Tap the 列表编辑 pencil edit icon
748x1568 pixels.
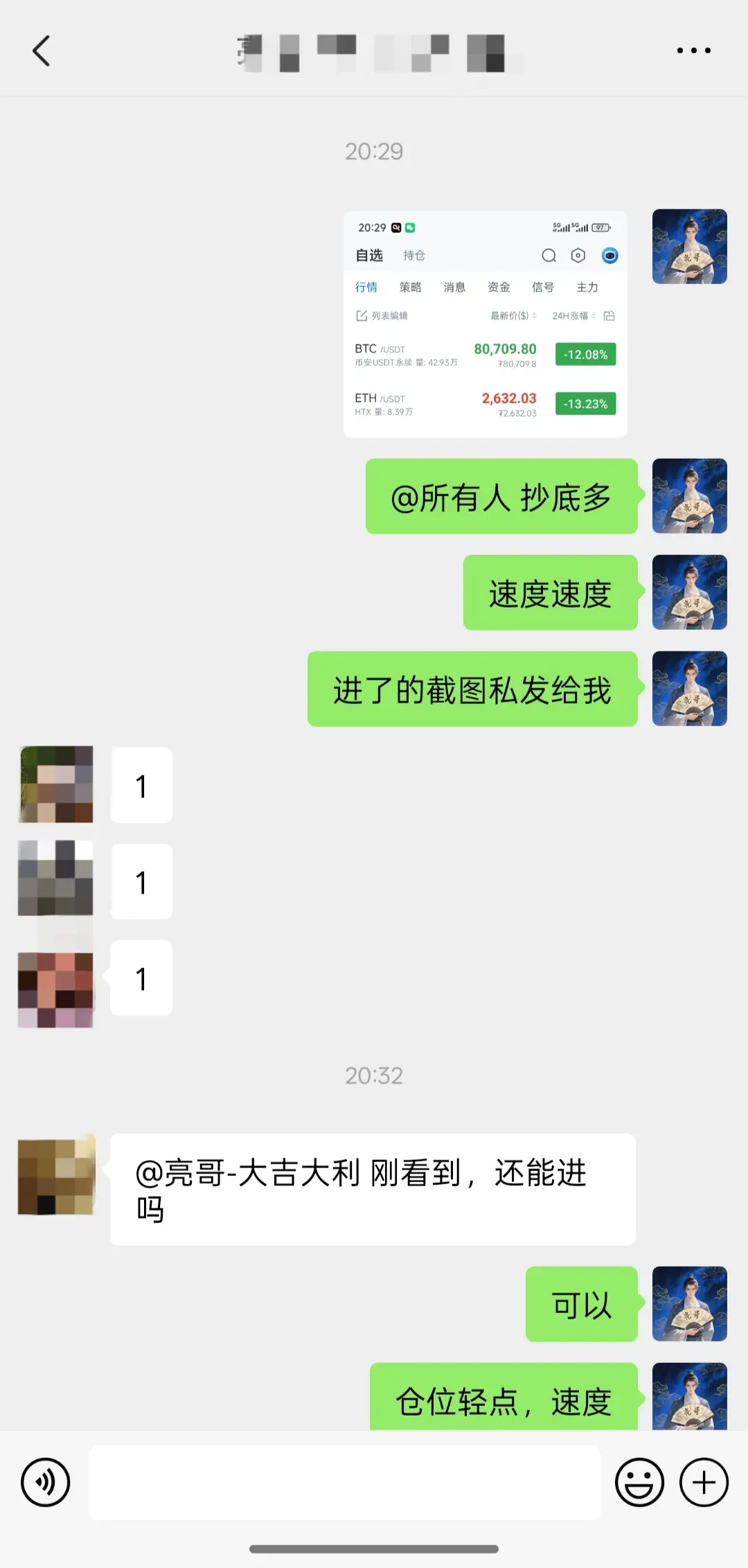tap(362, 315)
